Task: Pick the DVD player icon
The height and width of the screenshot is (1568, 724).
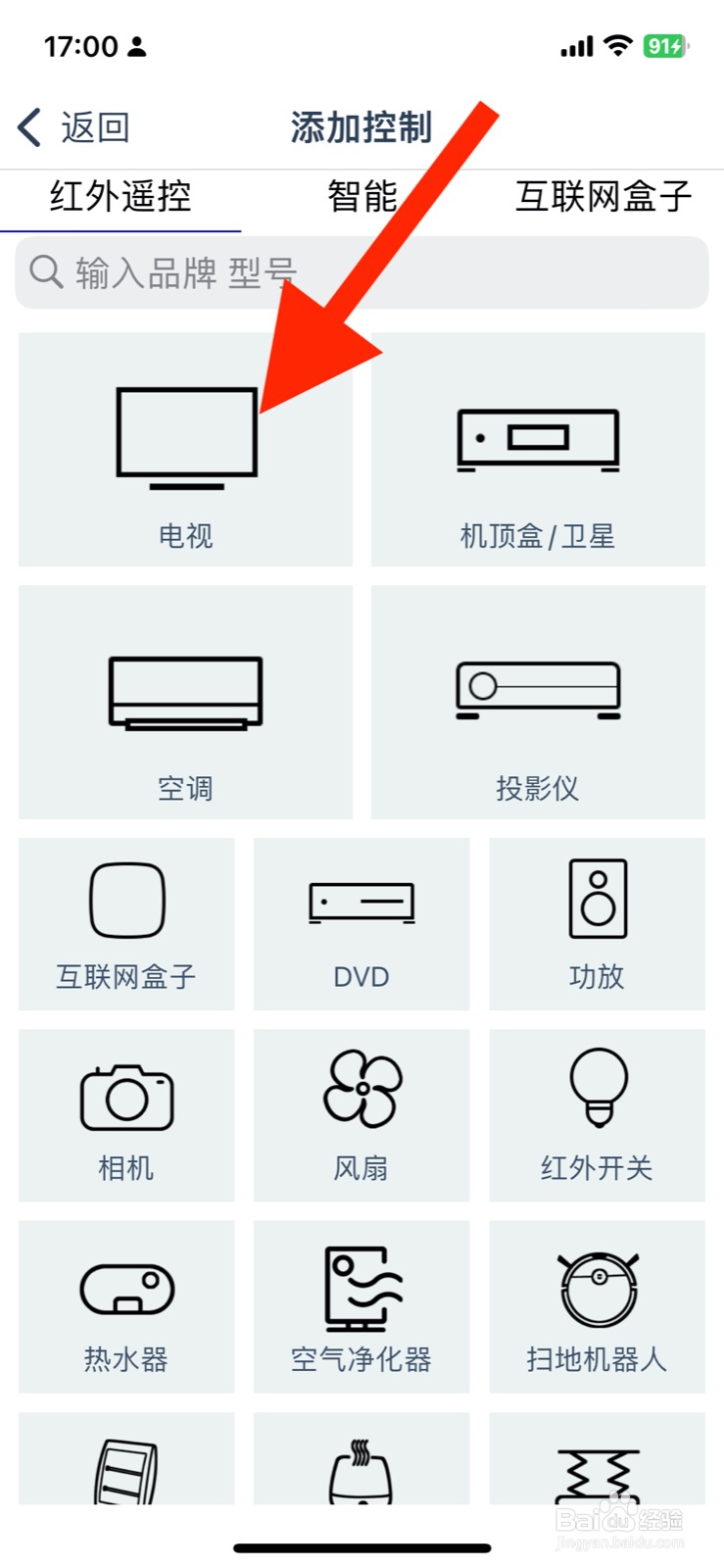Action: [x=361, y=903]
